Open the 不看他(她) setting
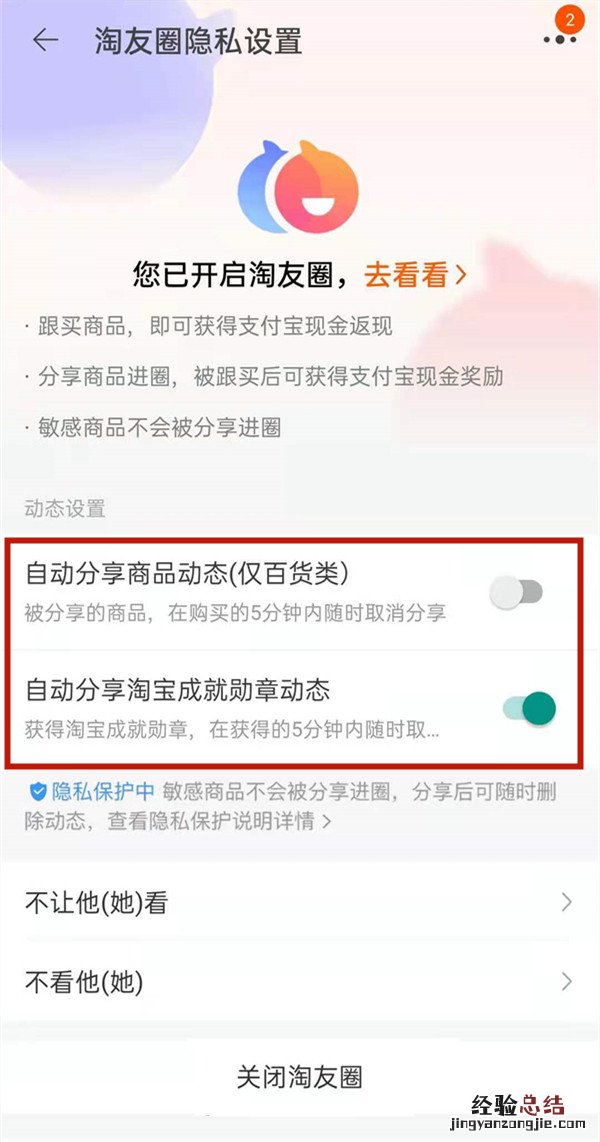 point(300,982)
